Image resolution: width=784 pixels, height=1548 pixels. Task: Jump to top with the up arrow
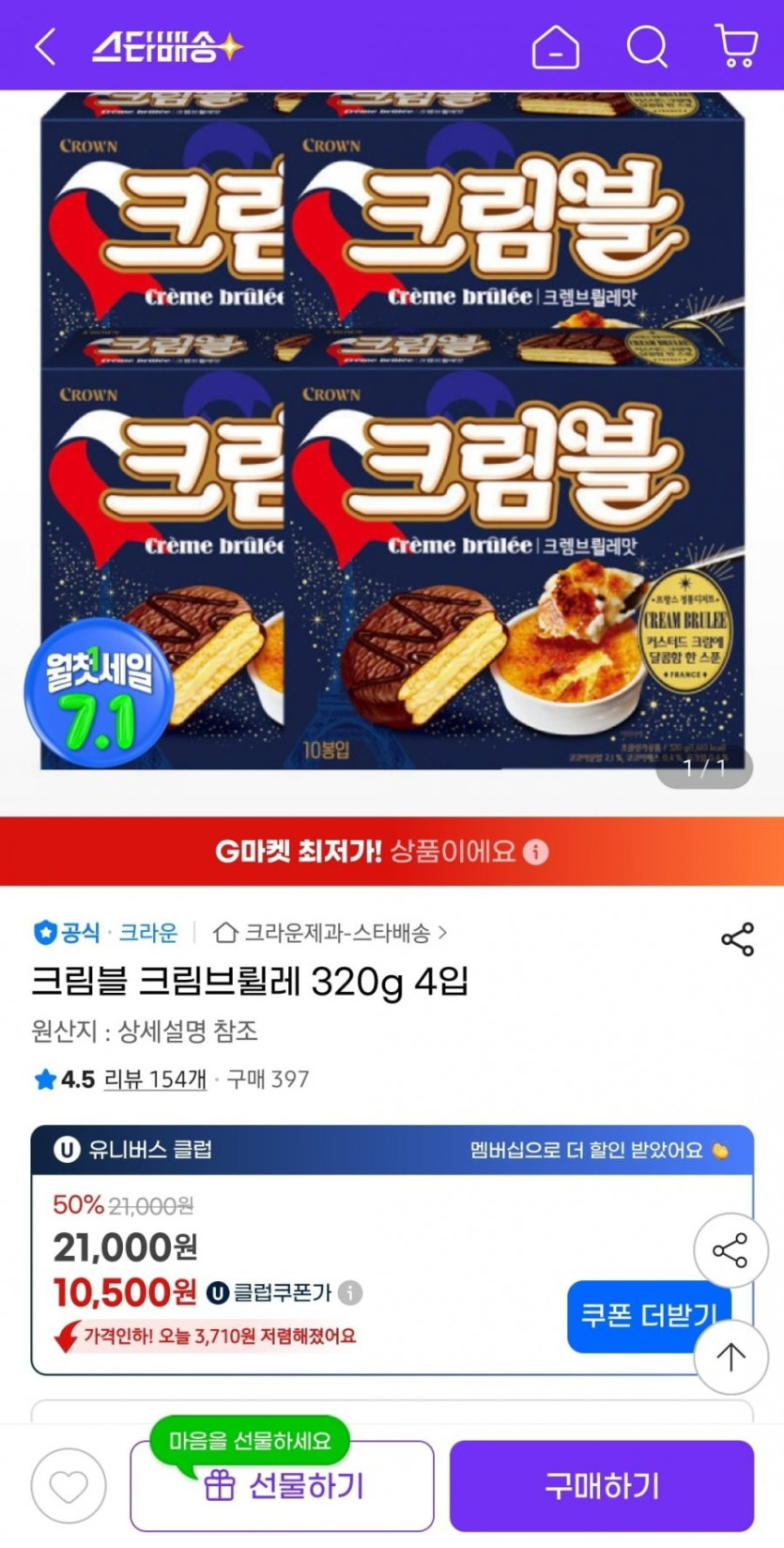[730, 1356]
